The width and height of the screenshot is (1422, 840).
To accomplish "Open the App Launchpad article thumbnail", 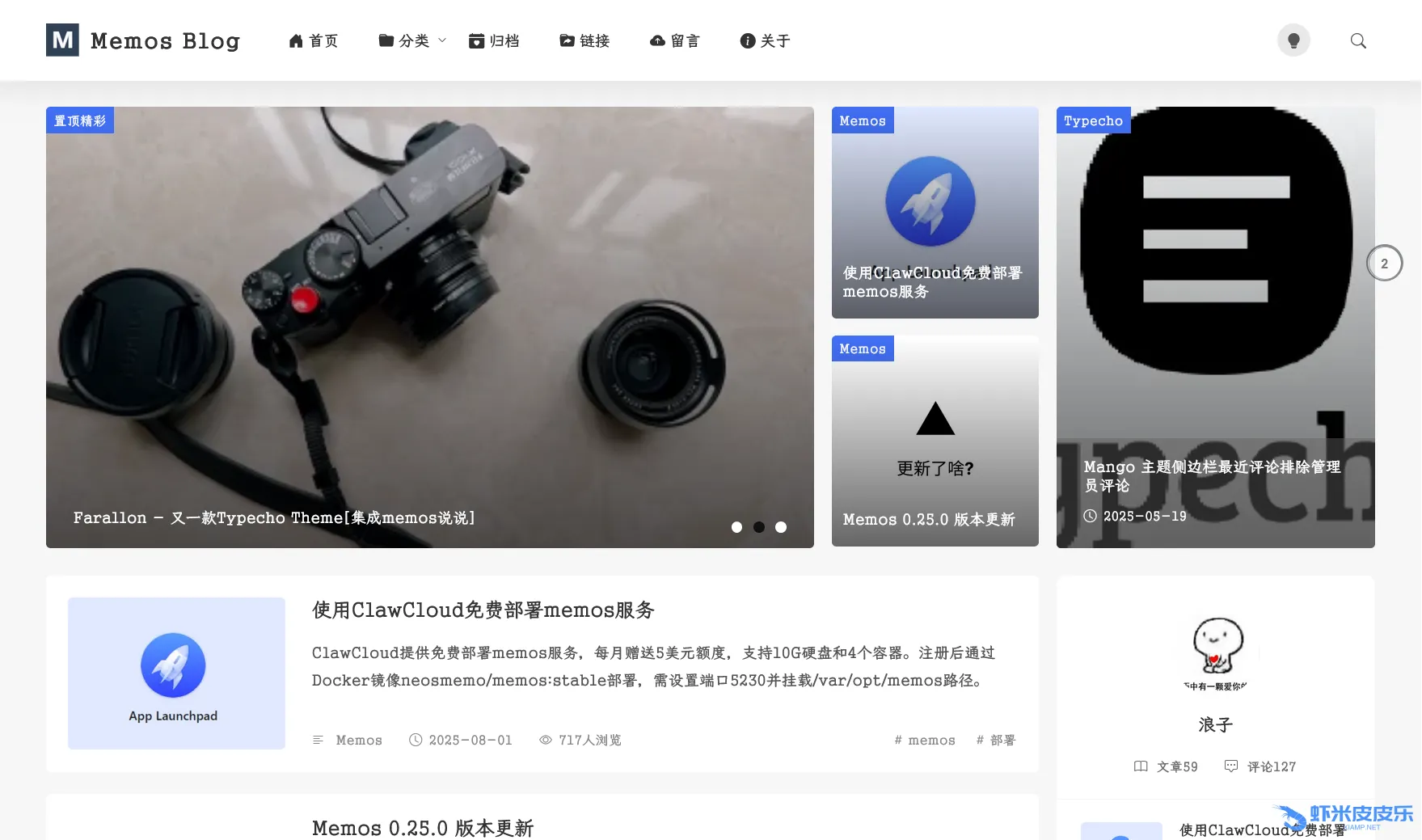I will [x=176, y=673].
